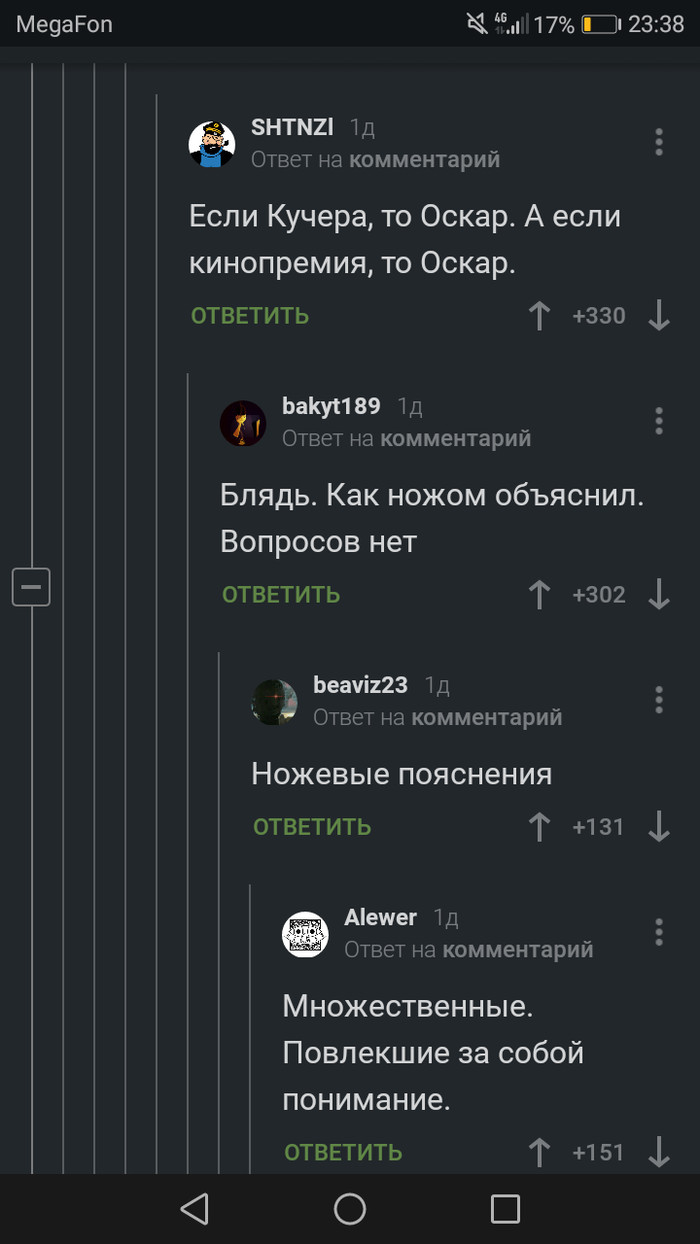Downvote SHTNZI's comment
Image resolution: width=700 pixels, height=1244 pixels.
(x=659, y=316)
